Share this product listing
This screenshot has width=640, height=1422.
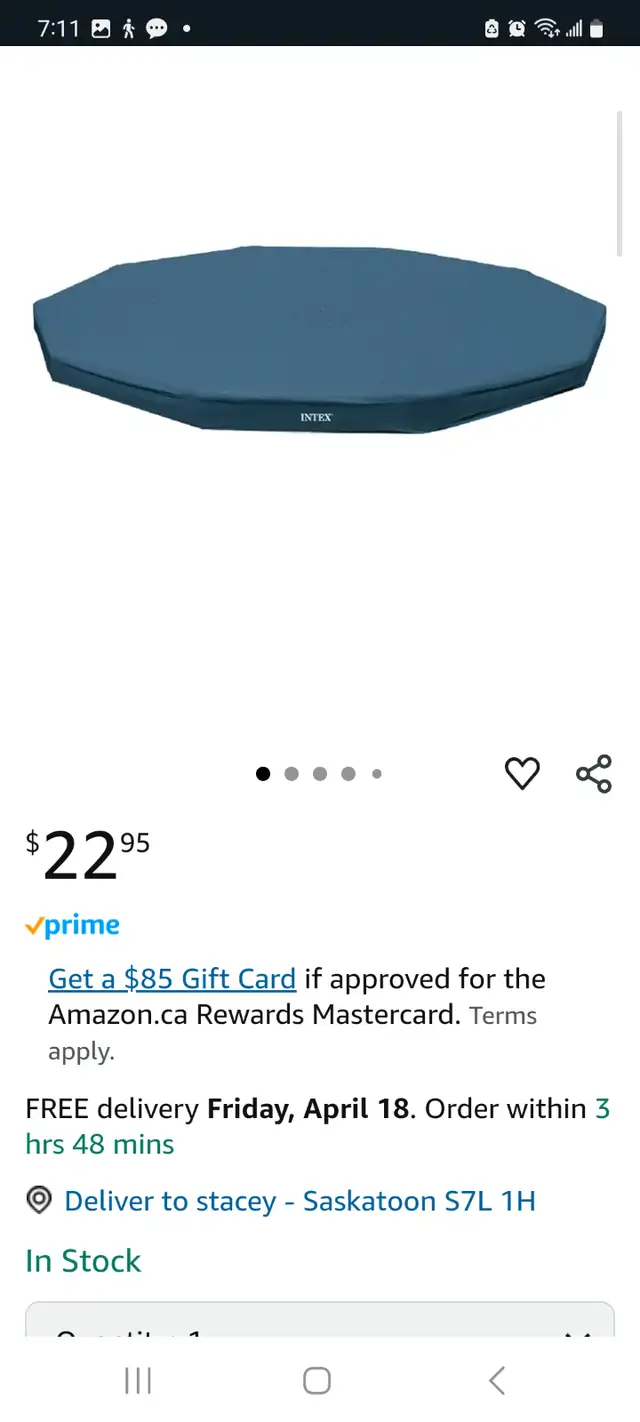(594, 774)
